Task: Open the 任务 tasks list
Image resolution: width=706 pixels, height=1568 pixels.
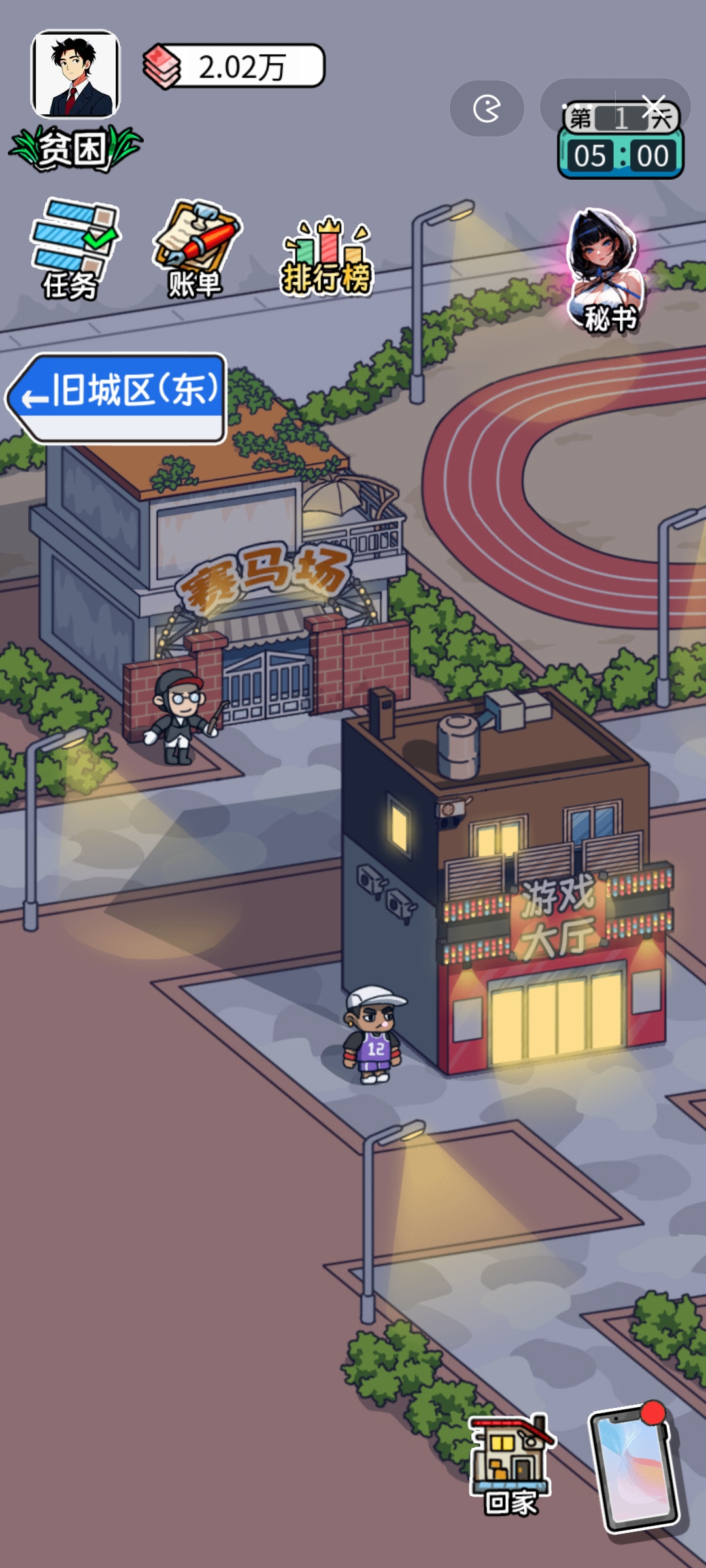Action: [x=73, y=249]
